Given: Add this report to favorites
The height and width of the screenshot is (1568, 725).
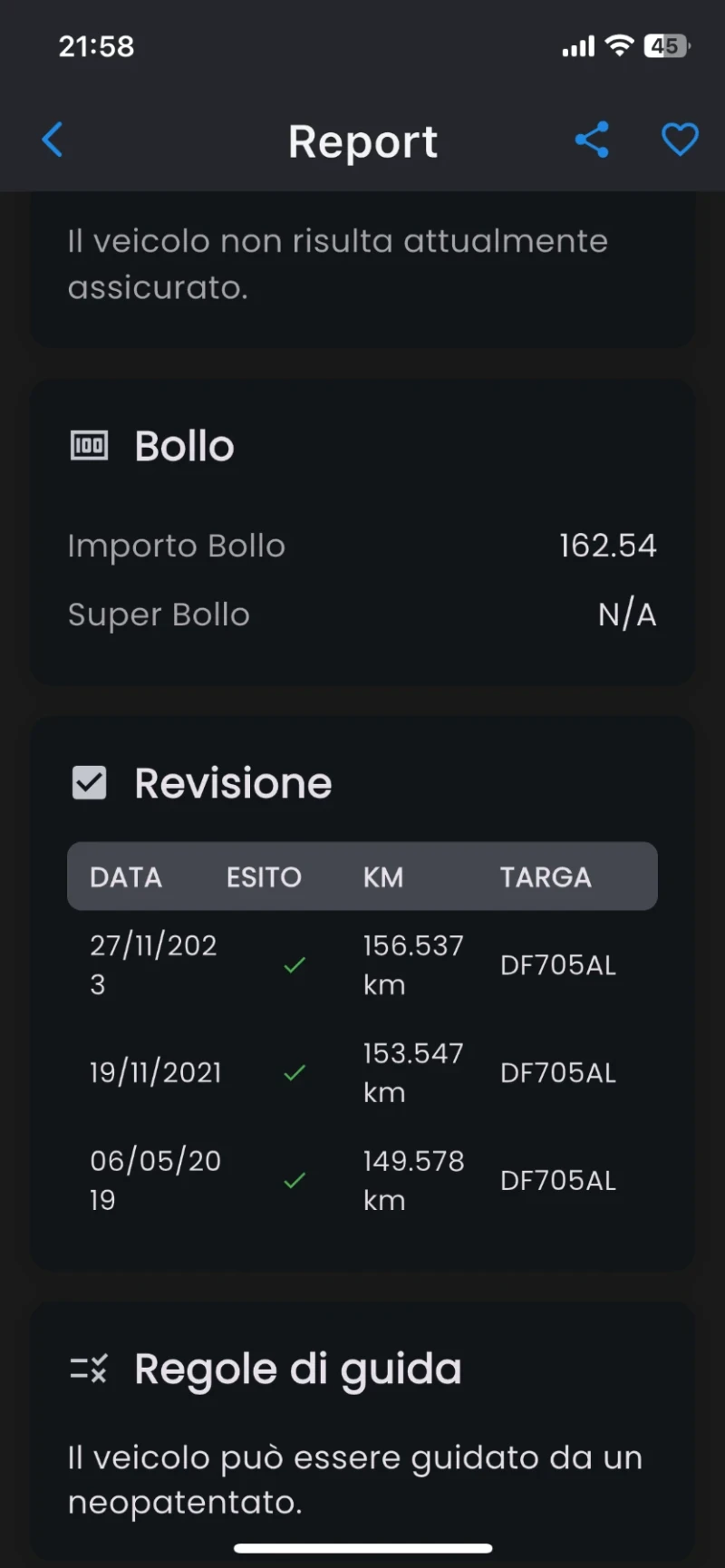Looking at the screenshot, I should pyautogui.click(x=679, y=140).
